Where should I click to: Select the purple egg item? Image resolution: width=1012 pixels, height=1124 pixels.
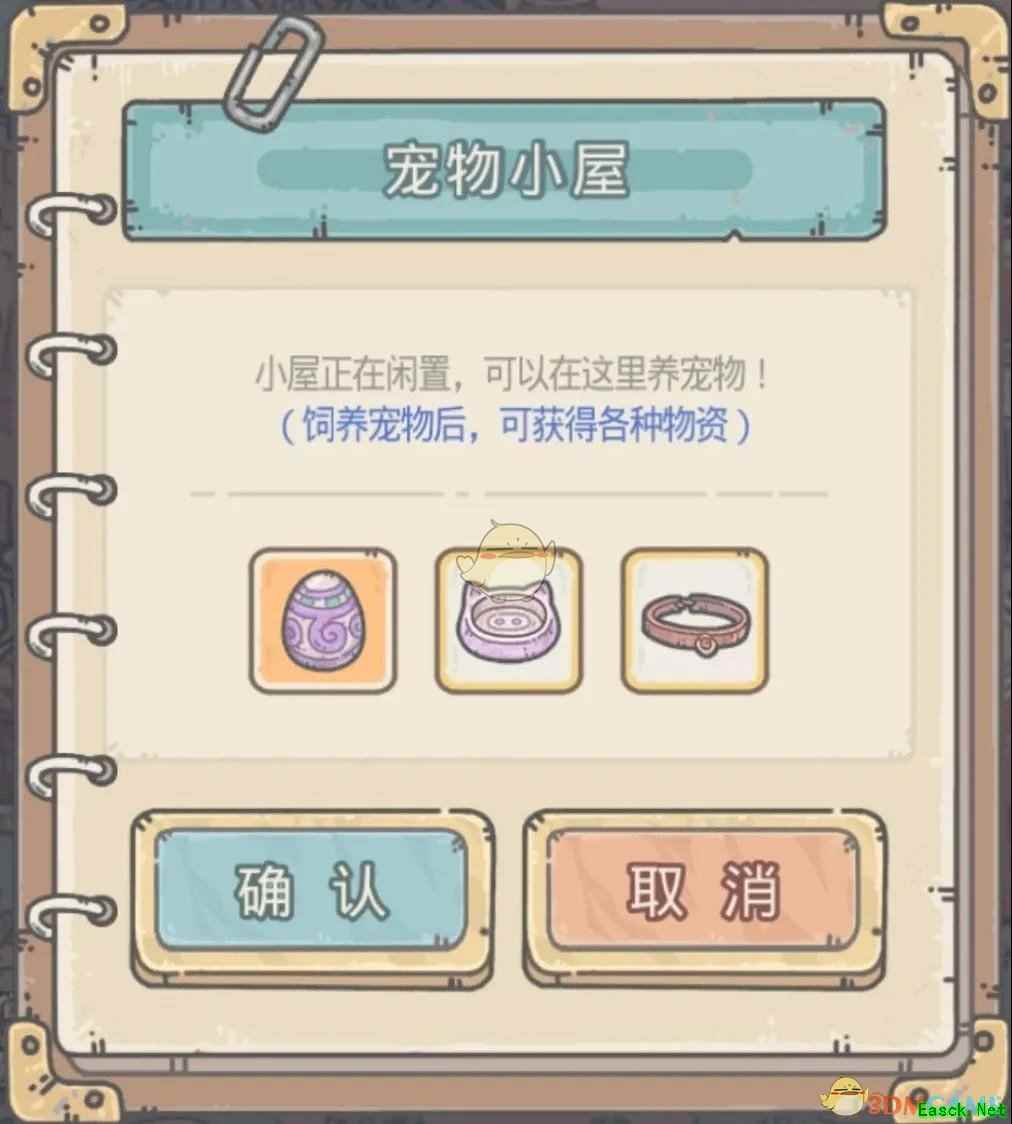pos(322,620)
